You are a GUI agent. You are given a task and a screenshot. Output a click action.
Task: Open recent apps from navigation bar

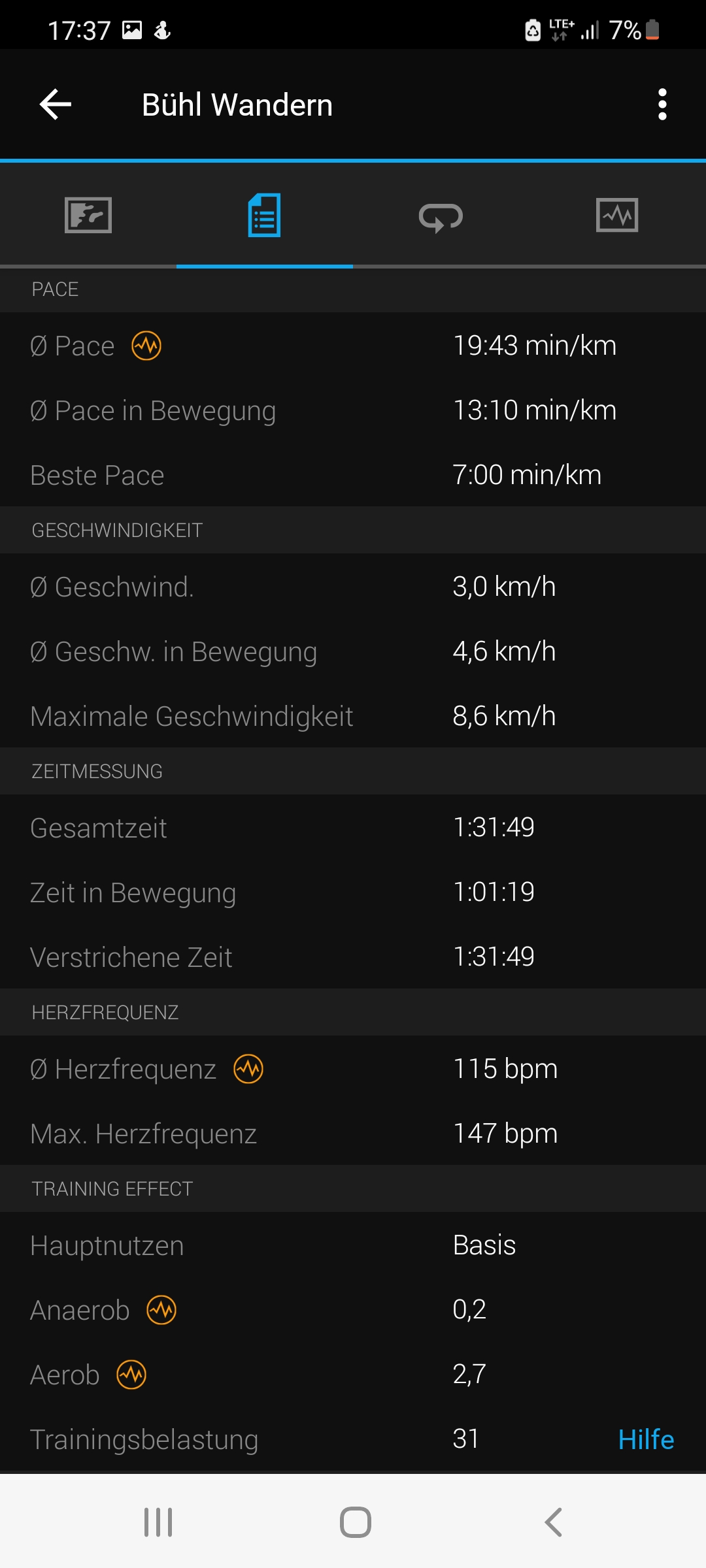158,1522
